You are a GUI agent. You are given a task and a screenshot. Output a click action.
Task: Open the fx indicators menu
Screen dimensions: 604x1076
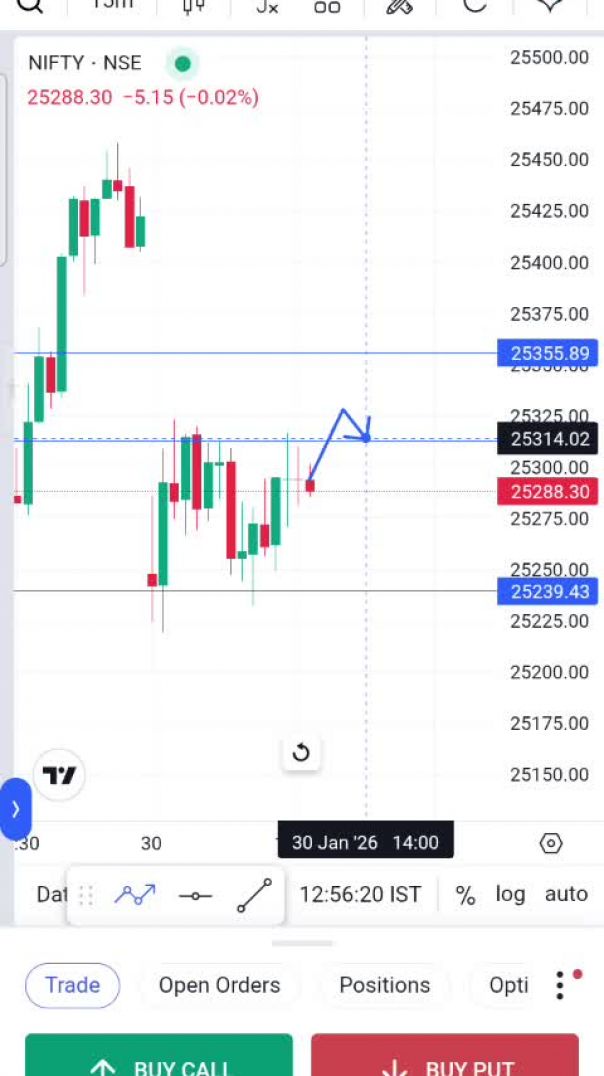[x=267, y=6]
